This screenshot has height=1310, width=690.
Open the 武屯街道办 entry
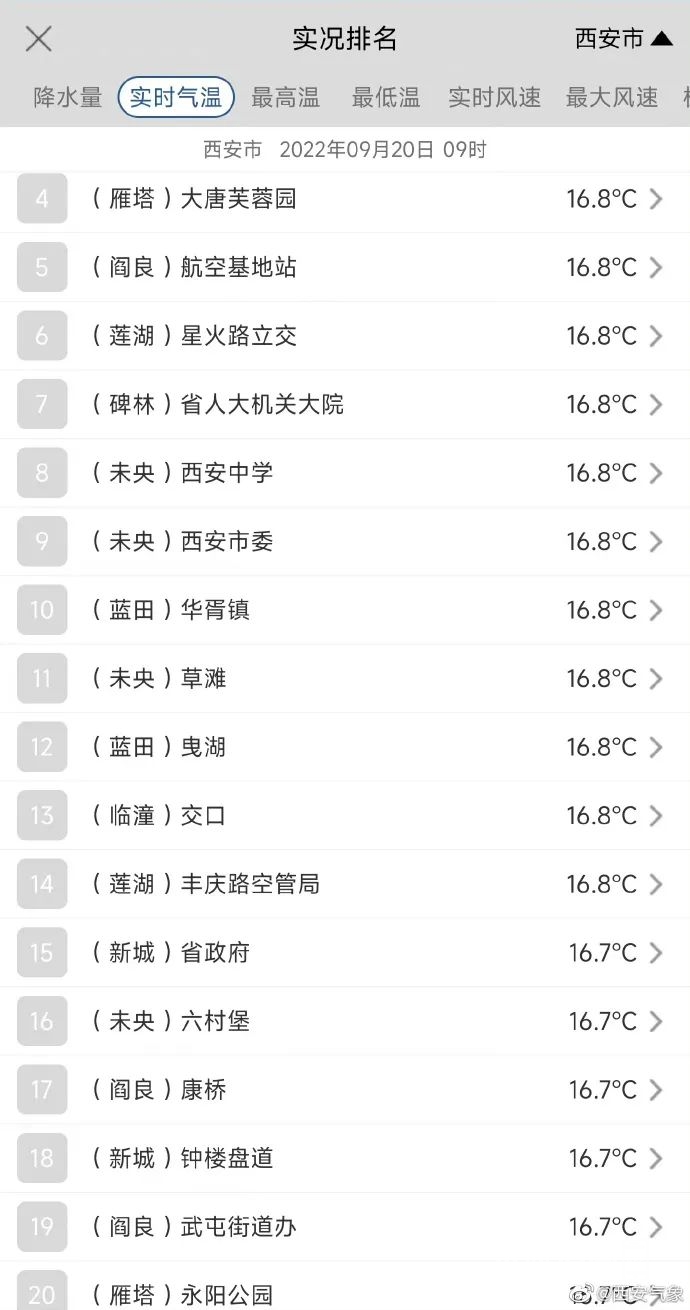345,1227
